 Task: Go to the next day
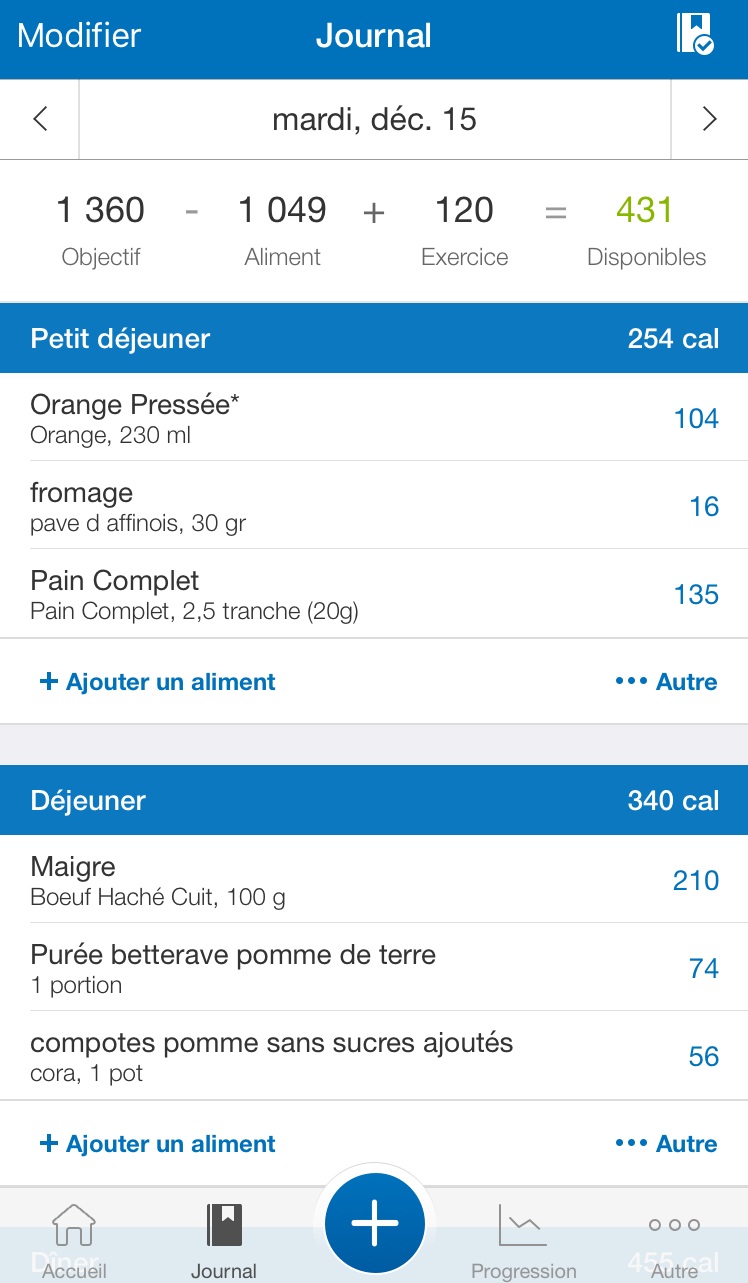tap(709, 119)
